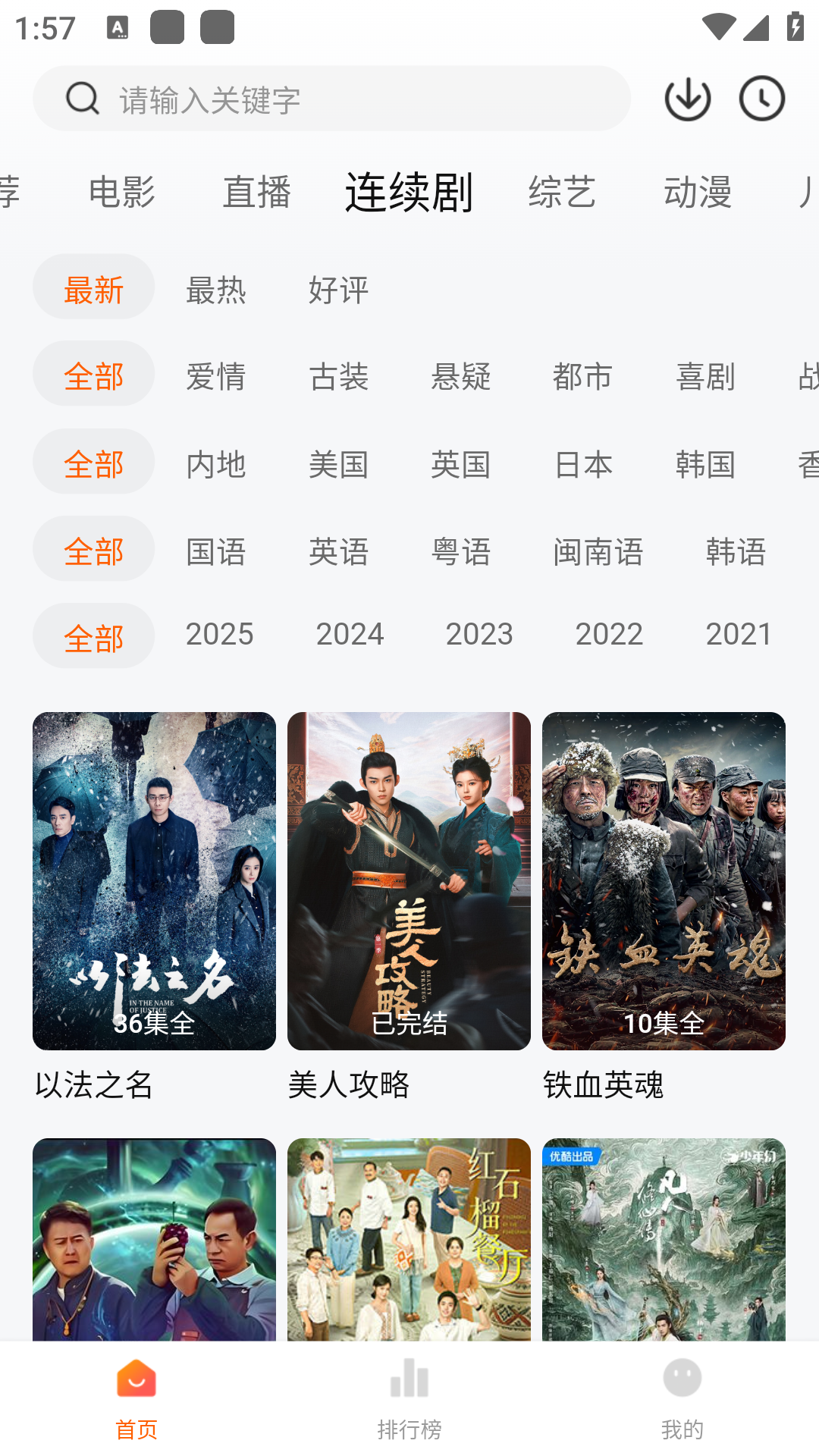
Task: Filter series by year 2022
Action: 609,634
